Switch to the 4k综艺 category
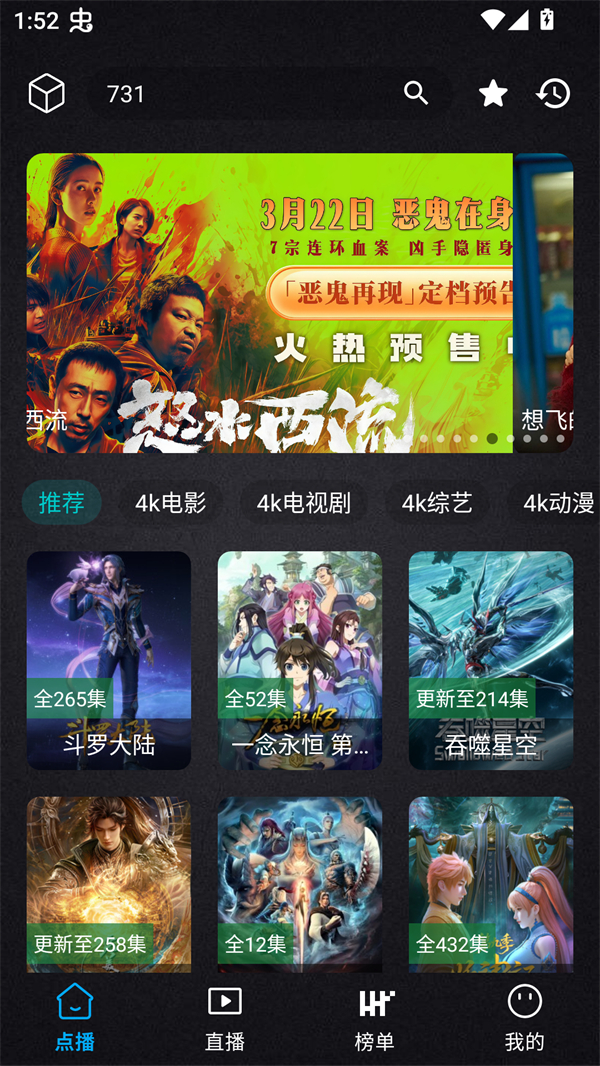Screen dimensions: 600x1066 [437, 503]
